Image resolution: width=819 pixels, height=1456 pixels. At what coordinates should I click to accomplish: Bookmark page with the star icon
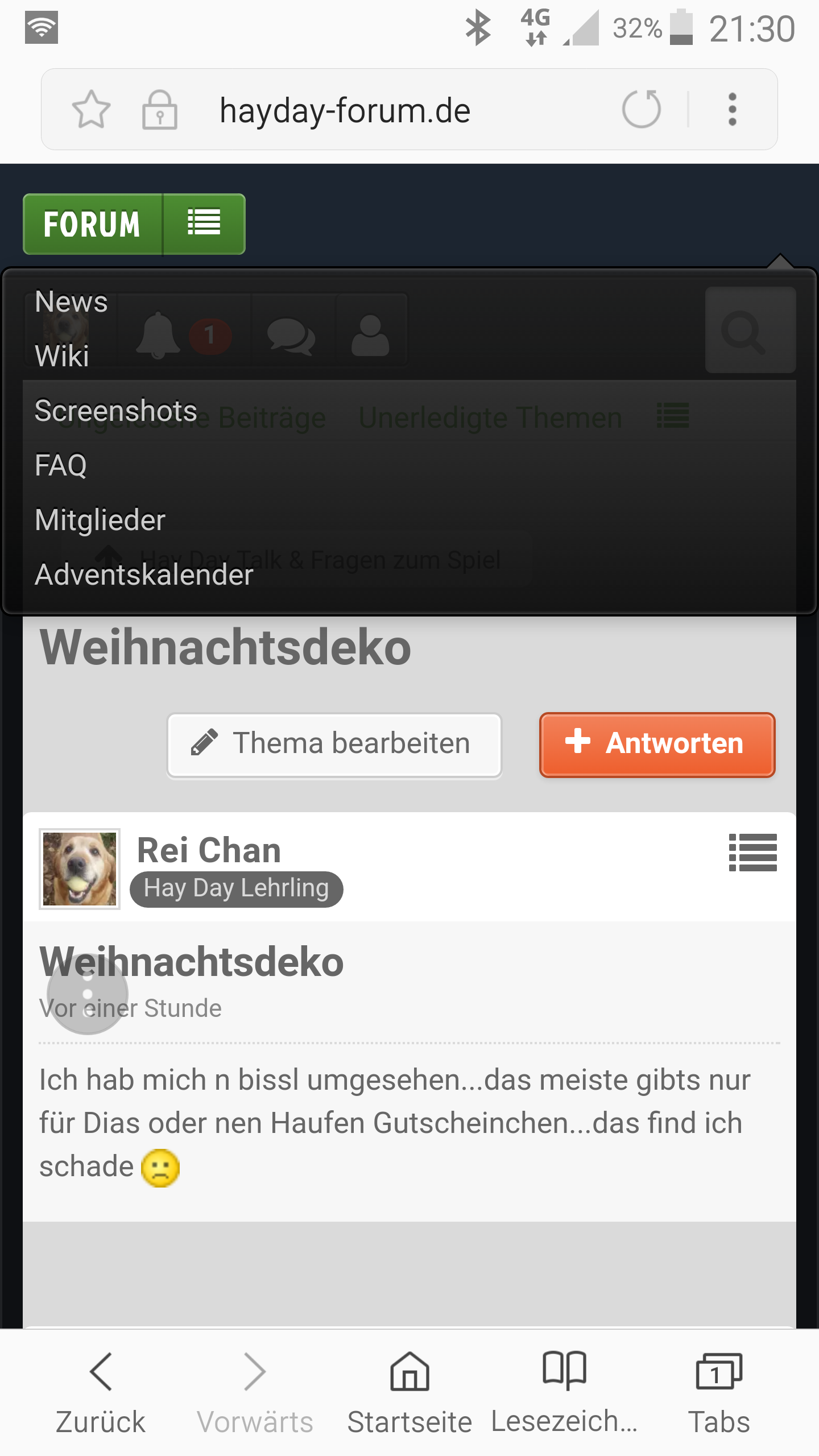[x=91, y=109]
